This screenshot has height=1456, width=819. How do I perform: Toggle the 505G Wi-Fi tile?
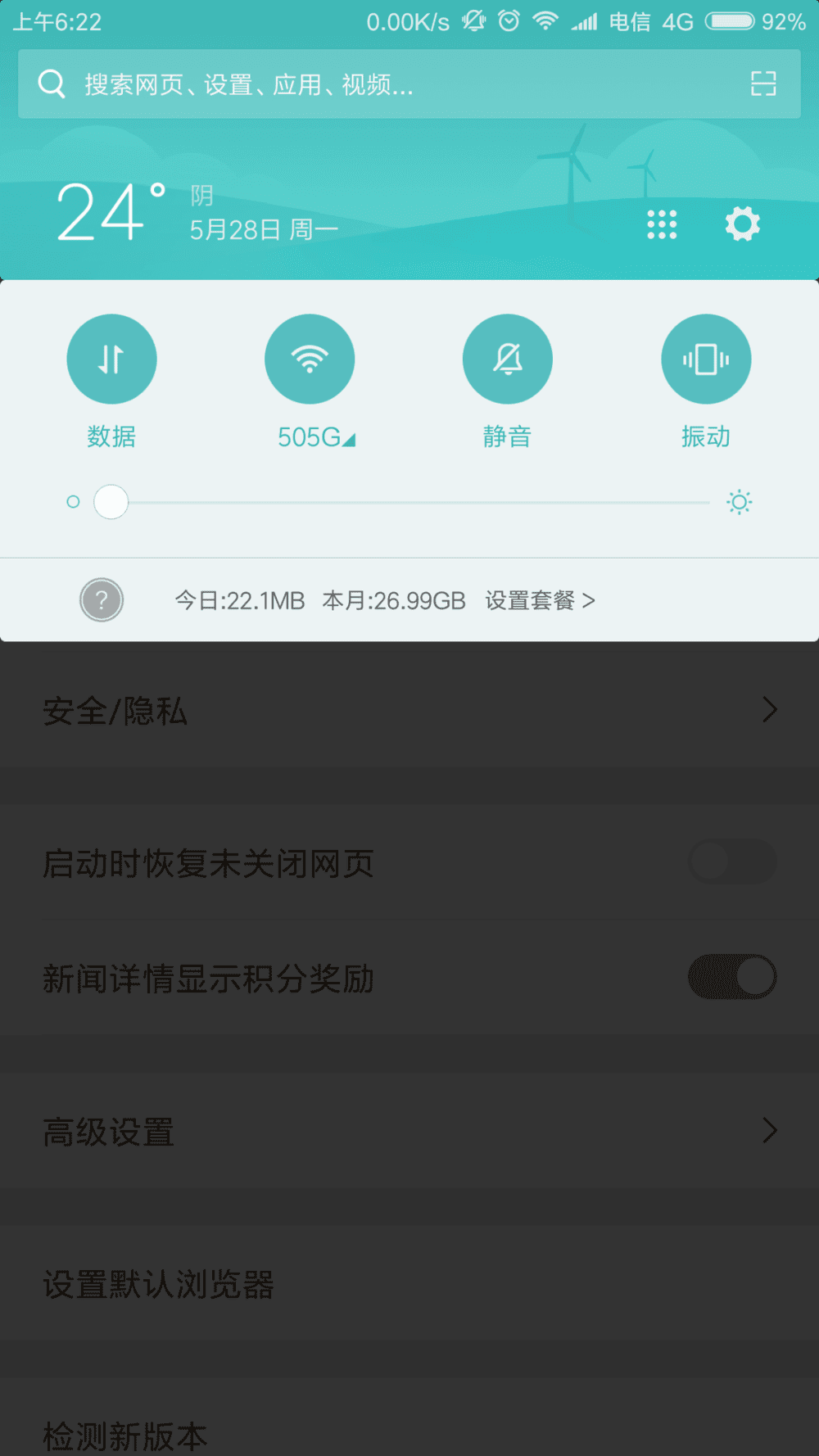coord(310,359)
